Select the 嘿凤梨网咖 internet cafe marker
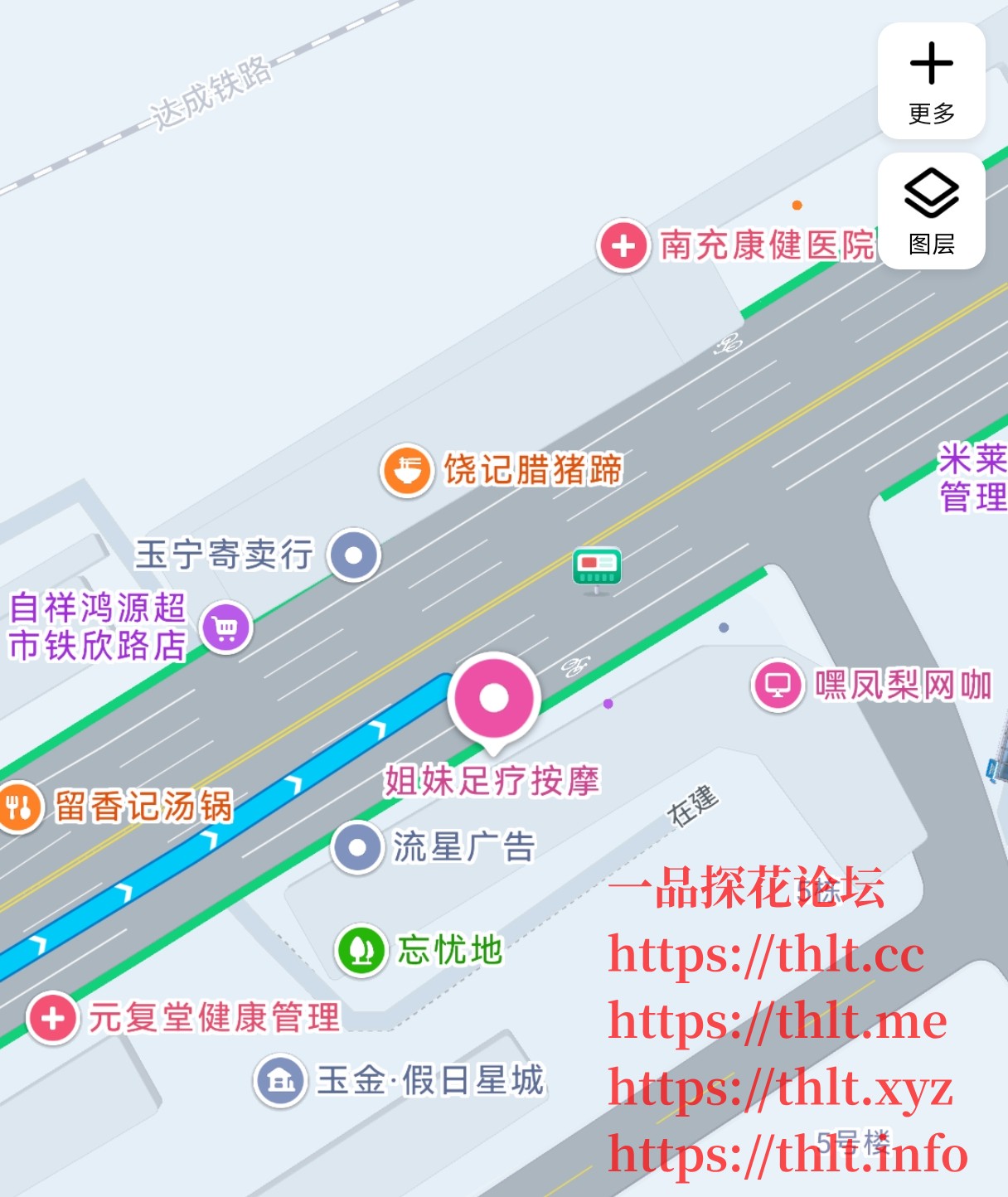 click(x=778, y=686)
